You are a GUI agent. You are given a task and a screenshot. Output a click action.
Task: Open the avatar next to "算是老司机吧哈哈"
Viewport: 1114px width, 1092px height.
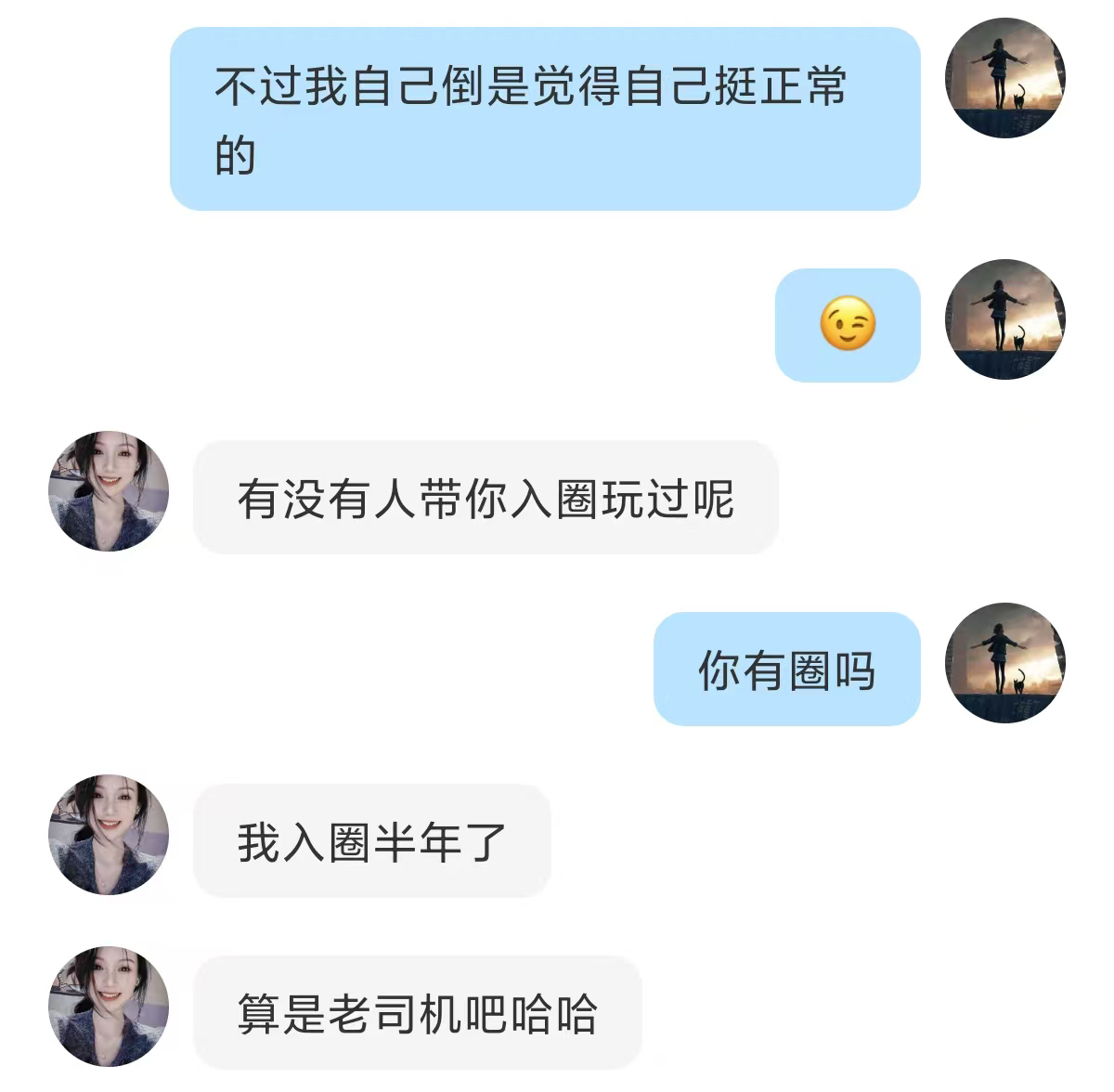(109, 1007)
